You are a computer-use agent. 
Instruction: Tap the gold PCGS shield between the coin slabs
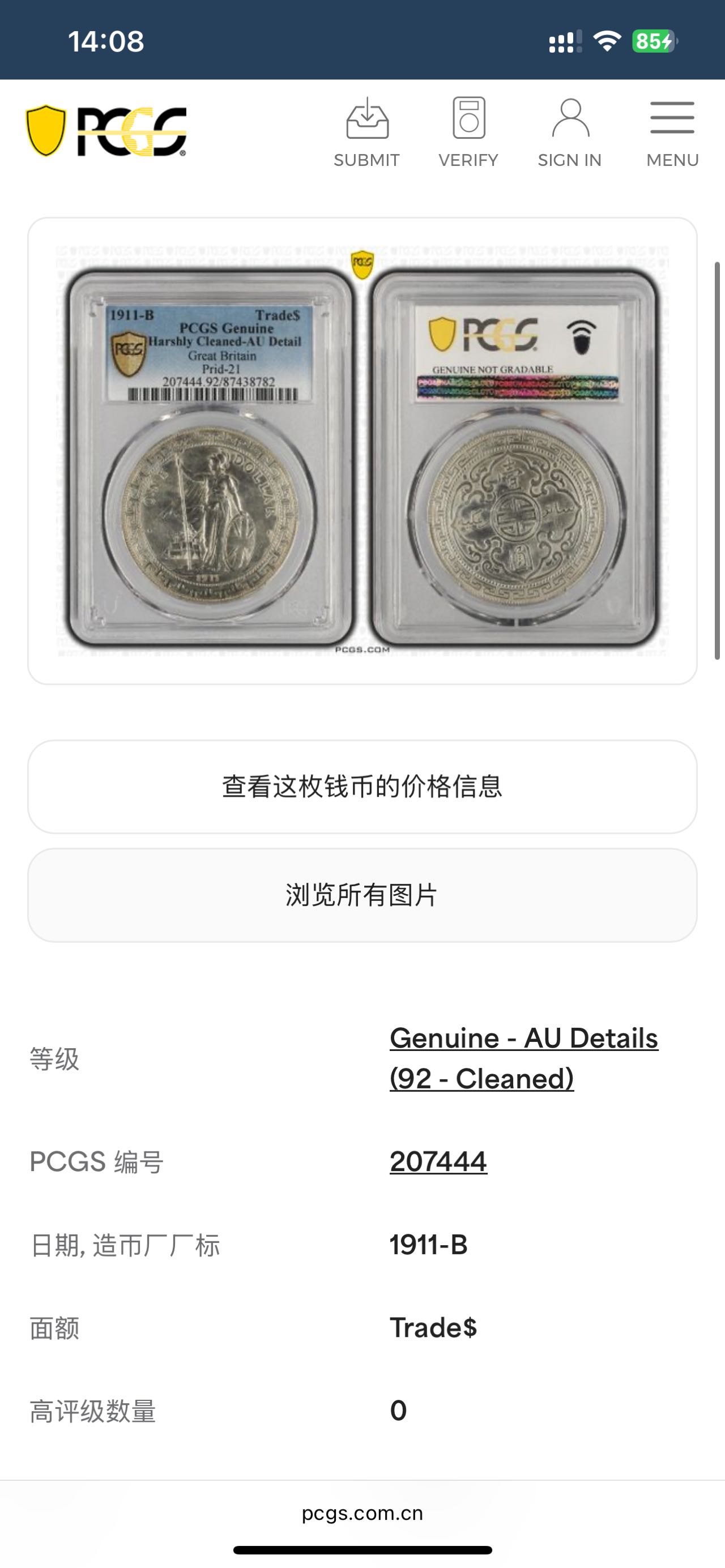pos(361,263)
